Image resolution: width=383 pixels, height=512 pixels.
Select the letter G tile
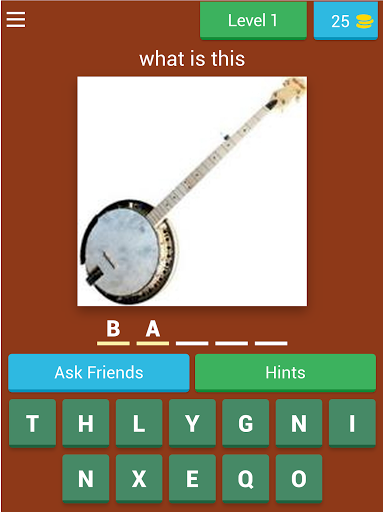[x=246, y=423]
